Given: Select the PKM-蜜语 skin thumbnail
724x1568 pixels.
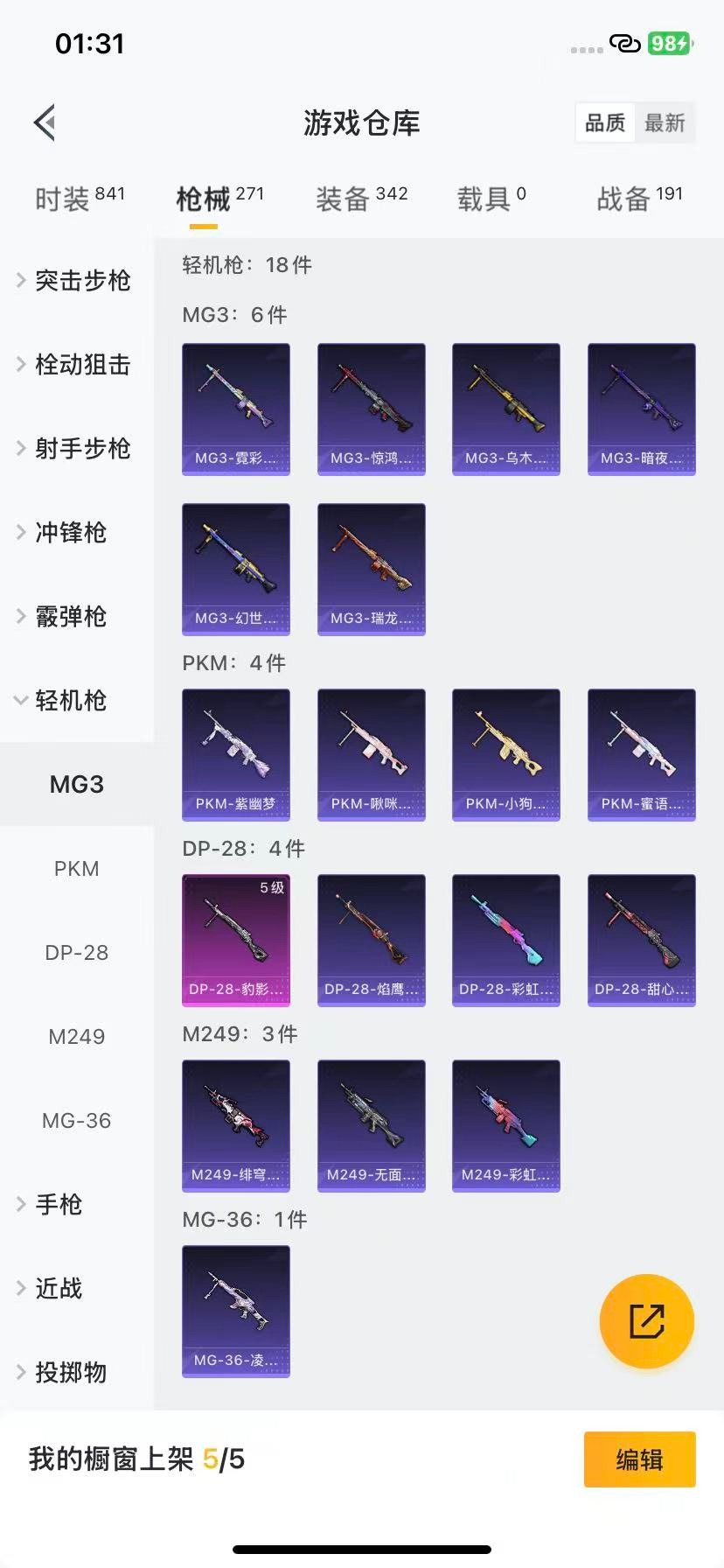Looking at the screenshot, I should tap(641, 754).
